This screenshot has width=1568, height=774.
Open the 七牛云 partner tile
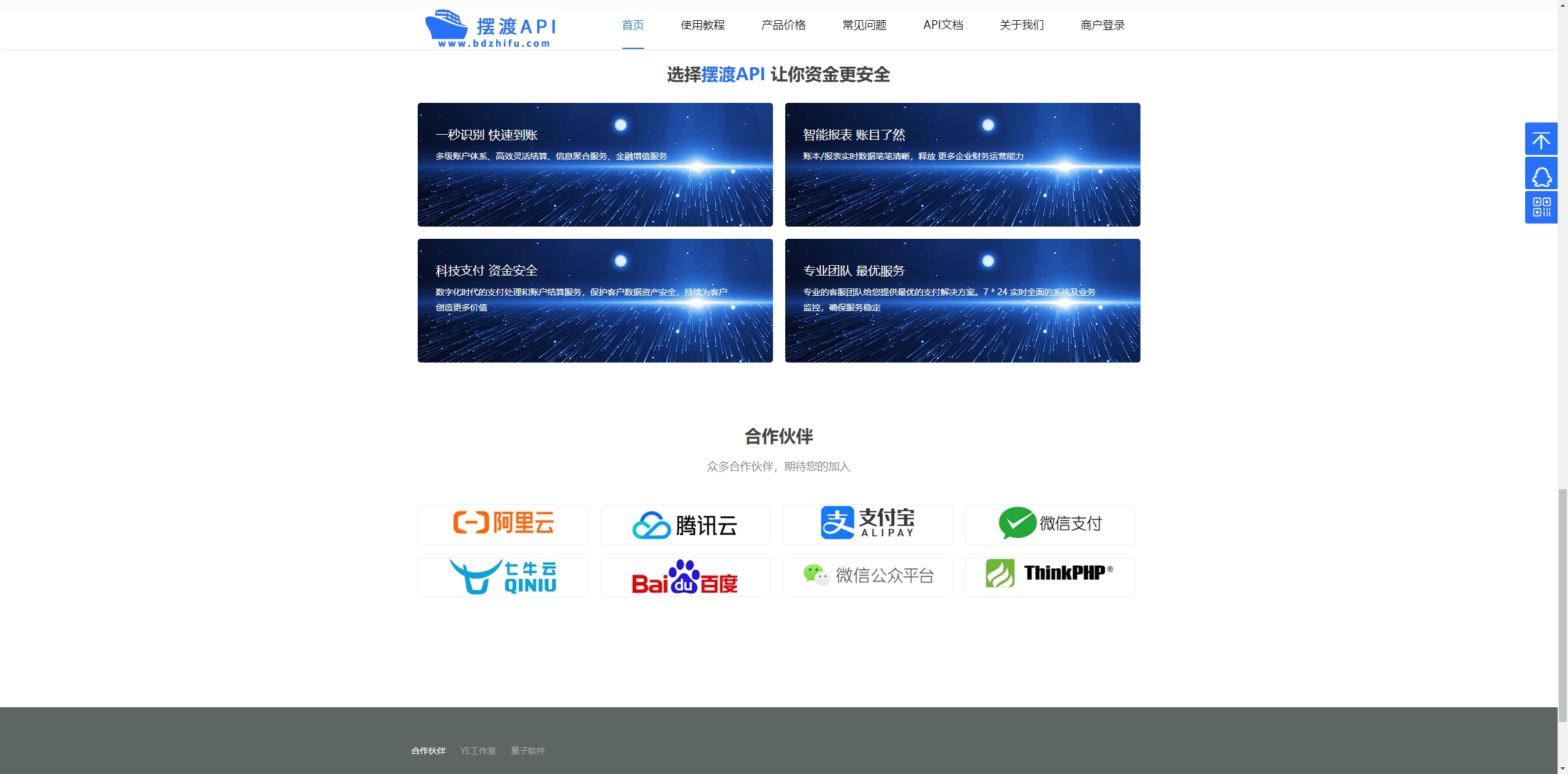[503, 577]
